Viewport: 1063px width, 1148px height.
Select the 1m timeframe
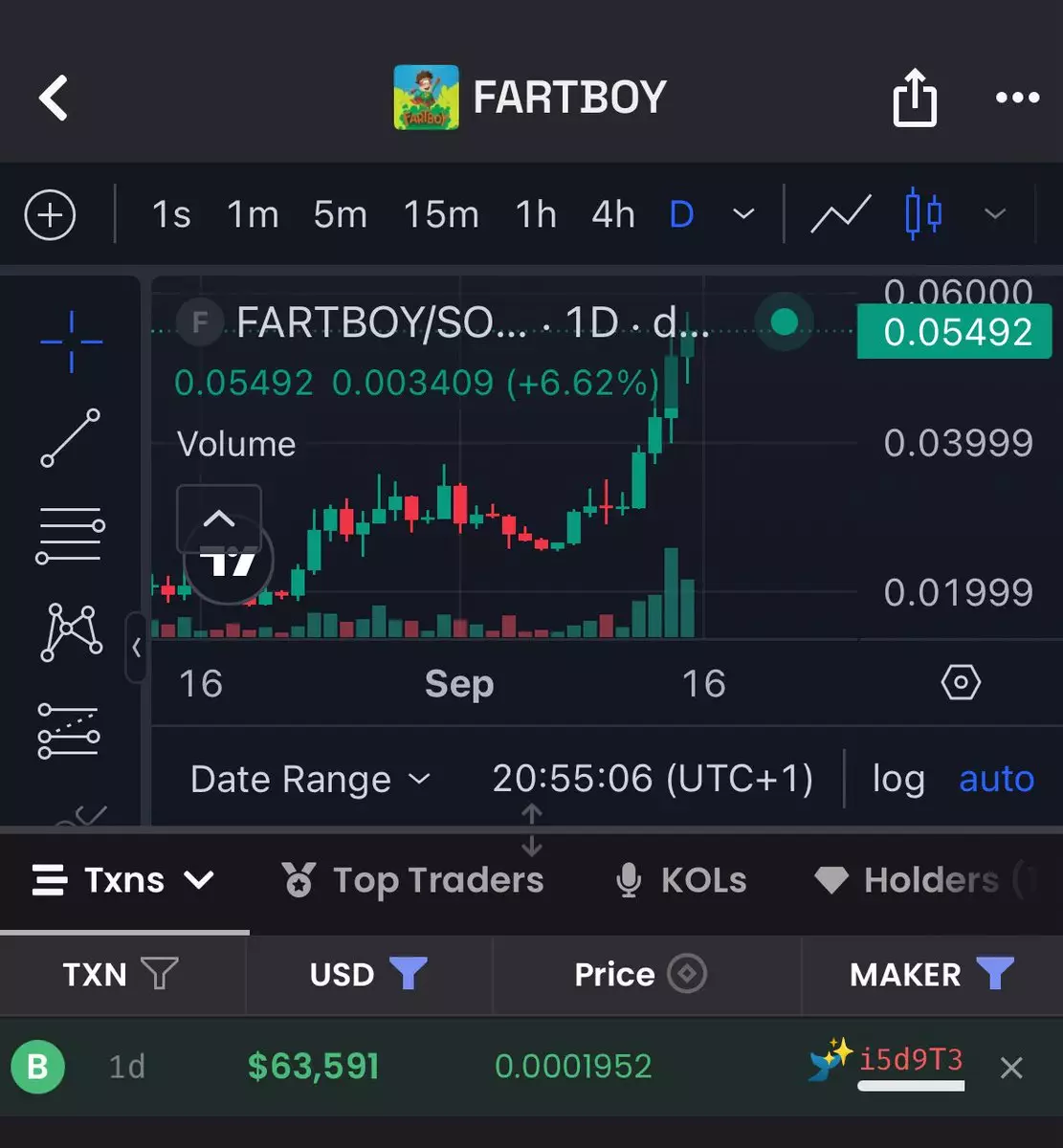coord(253,215)
